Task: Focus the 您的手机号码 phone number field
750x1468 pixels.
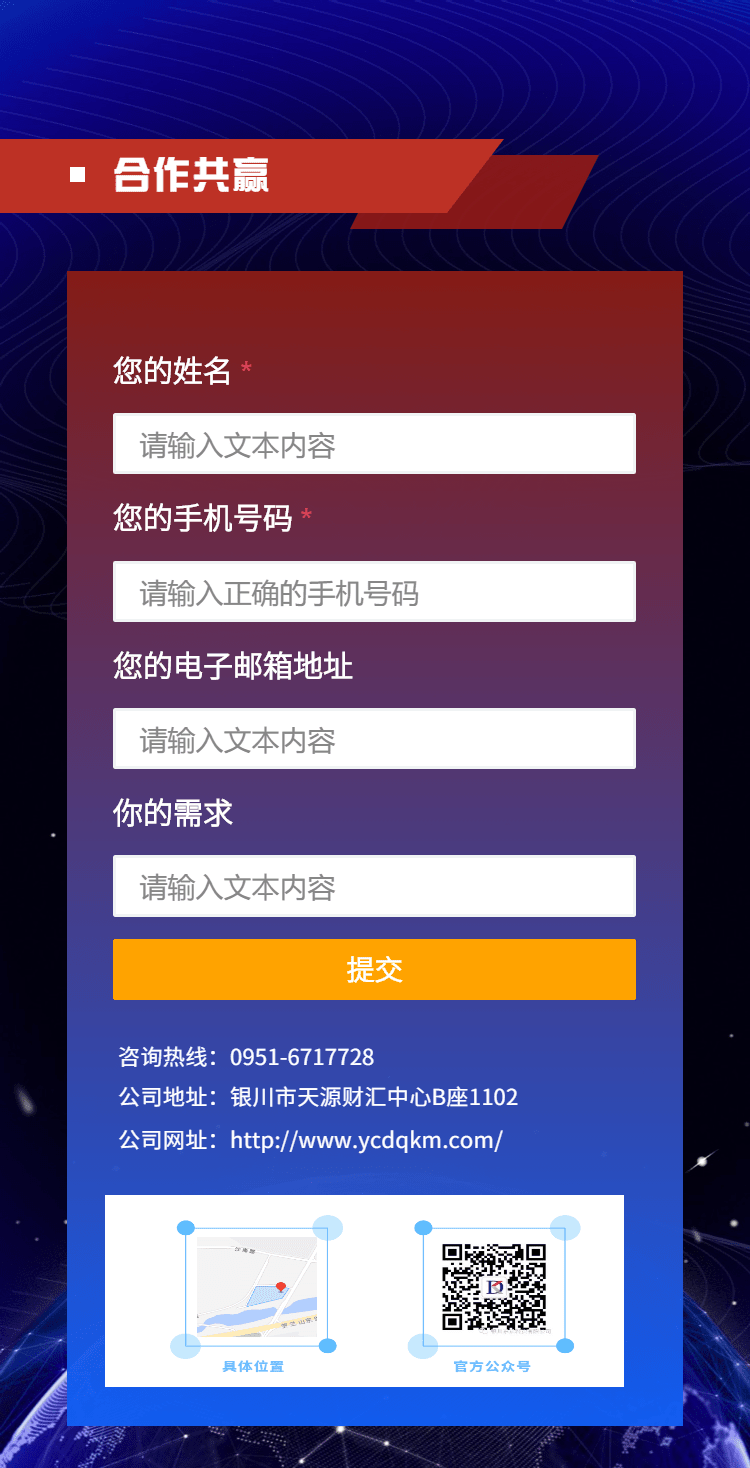Action: (374, 592)
